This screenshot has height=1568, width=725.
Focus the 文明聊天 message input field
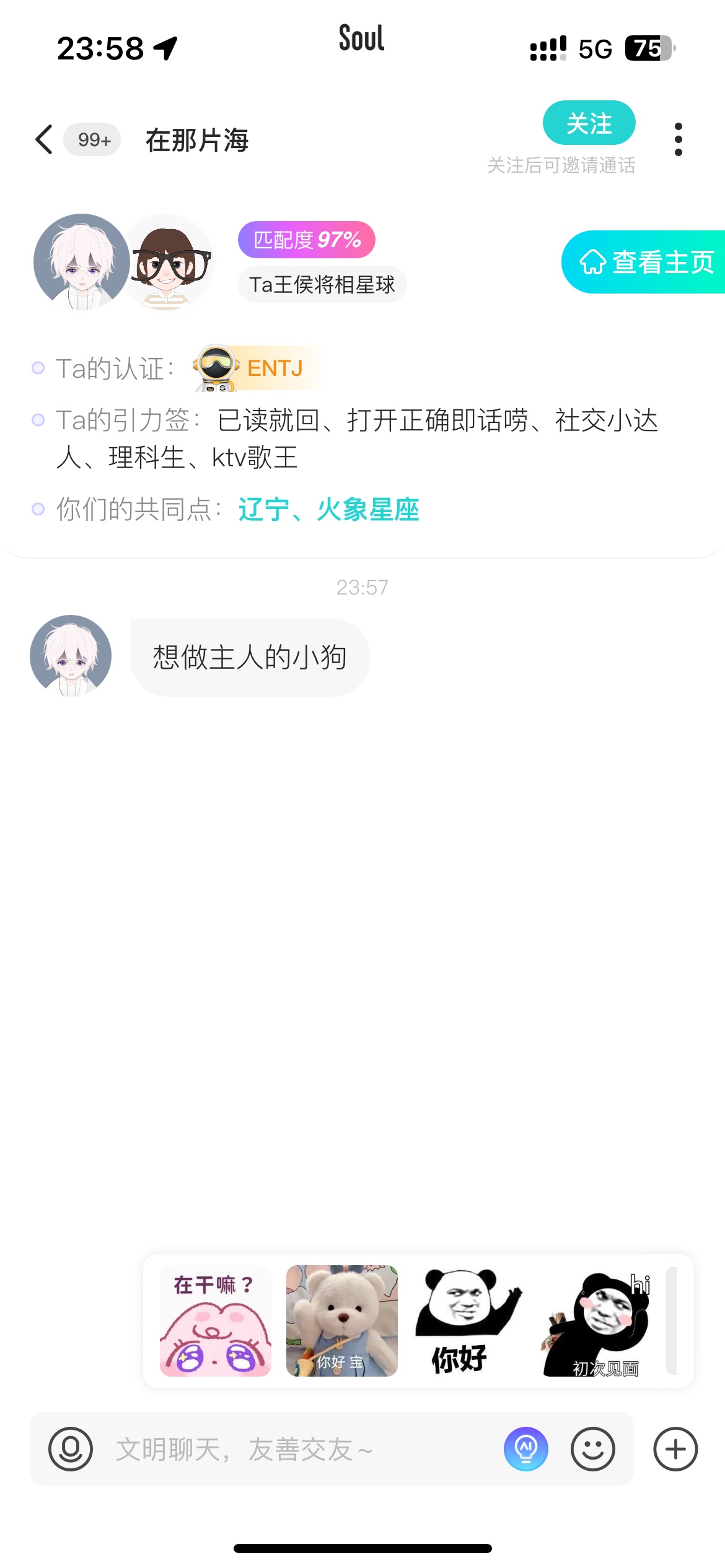point(297,1449)
